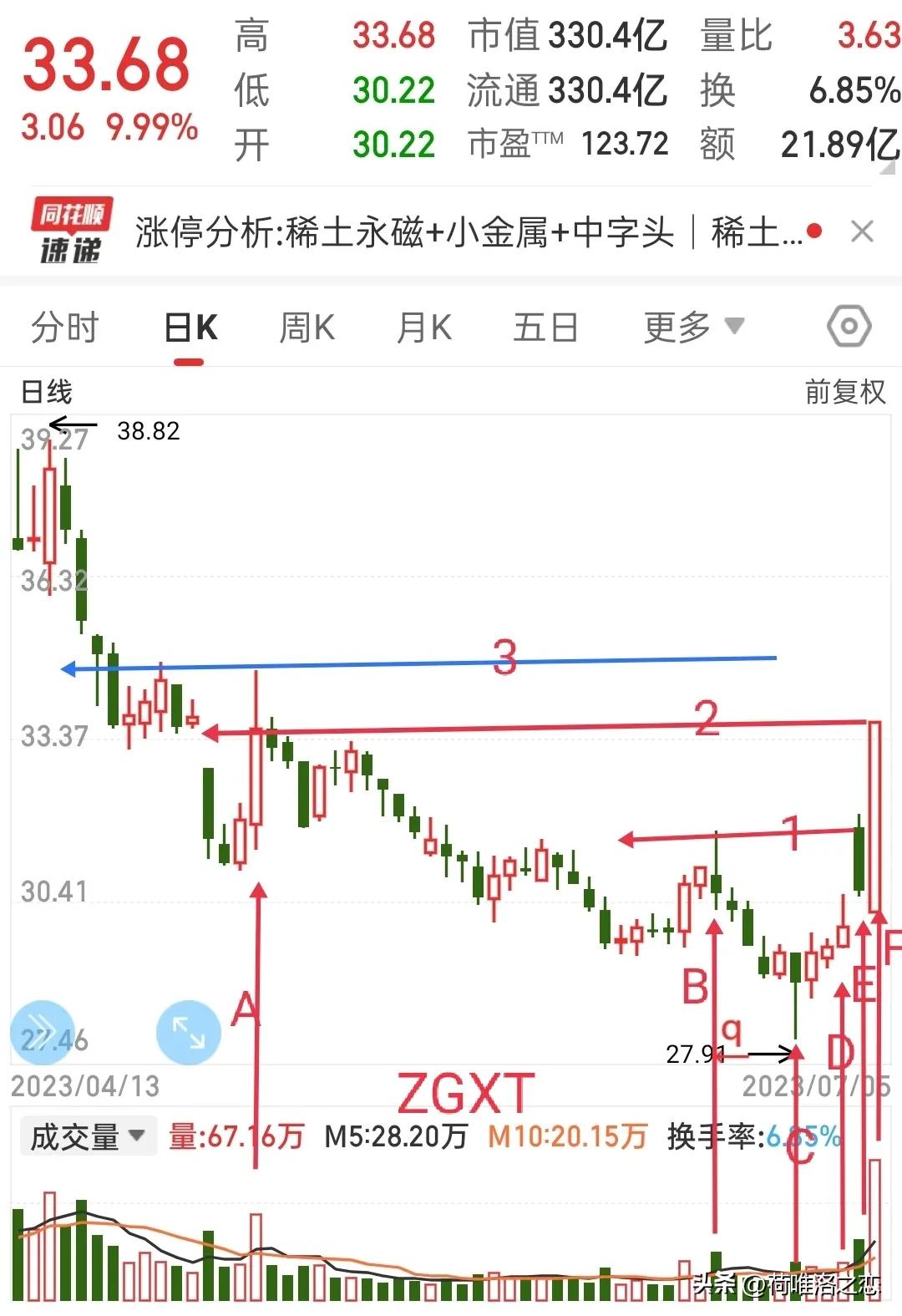Switch to the 月K tab

coord(424,327)
